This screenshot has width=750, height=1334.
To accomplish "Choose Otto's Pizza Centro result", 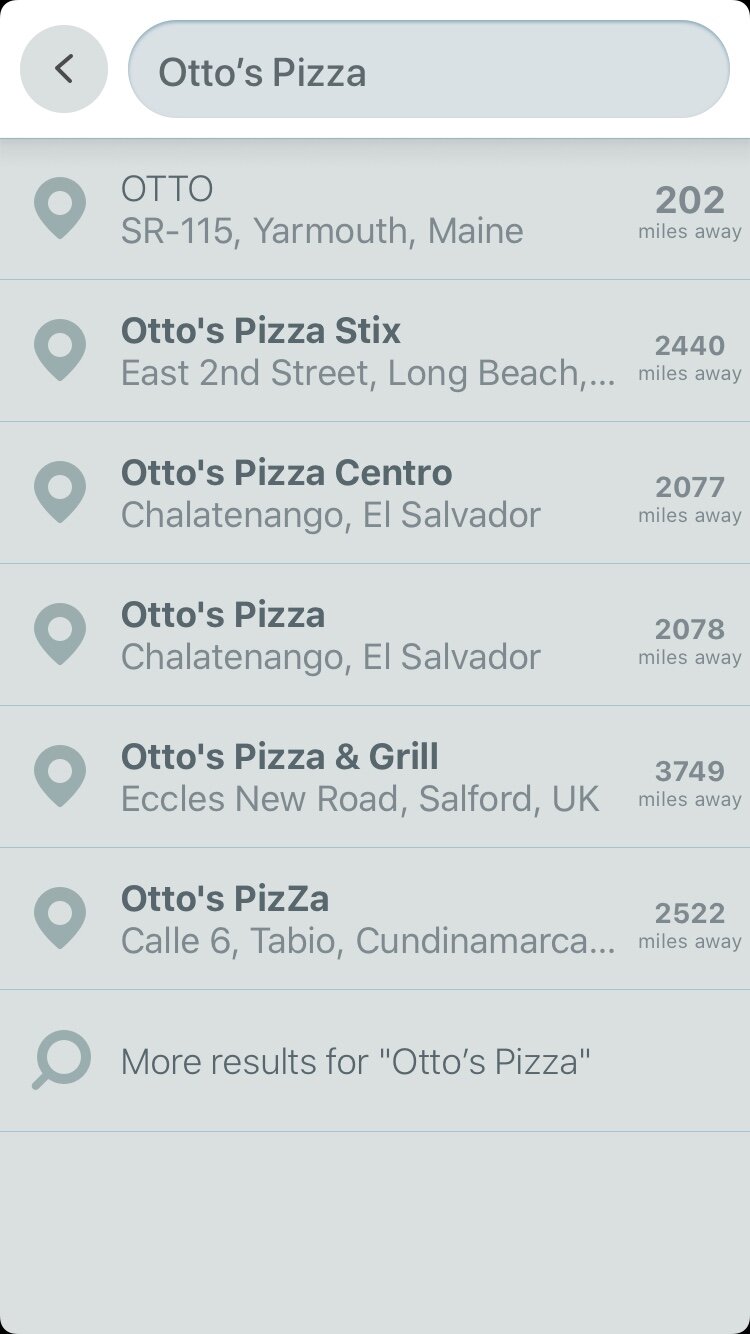I will coord(375,493).
